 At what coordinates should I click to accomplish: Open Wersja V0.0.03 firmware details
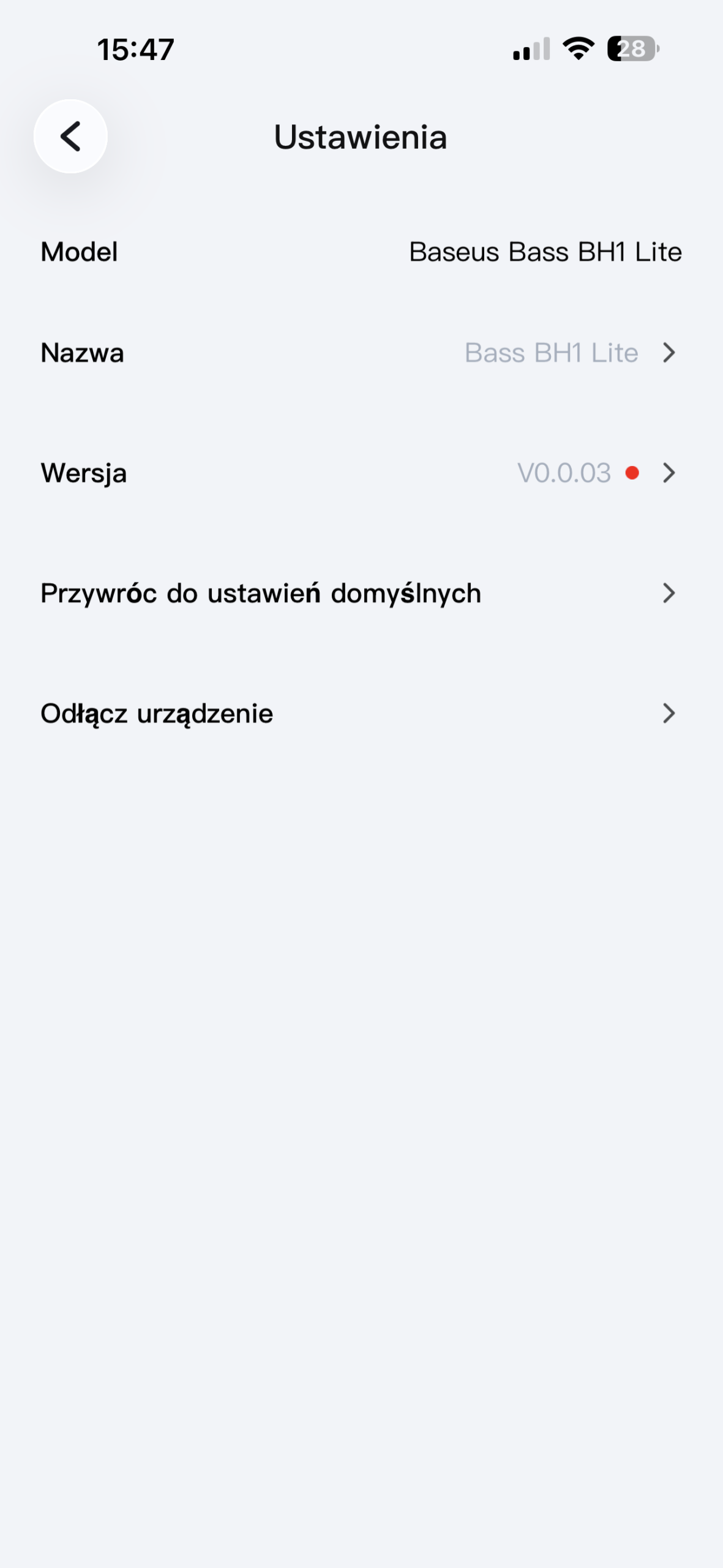click(x=361, y=473)
